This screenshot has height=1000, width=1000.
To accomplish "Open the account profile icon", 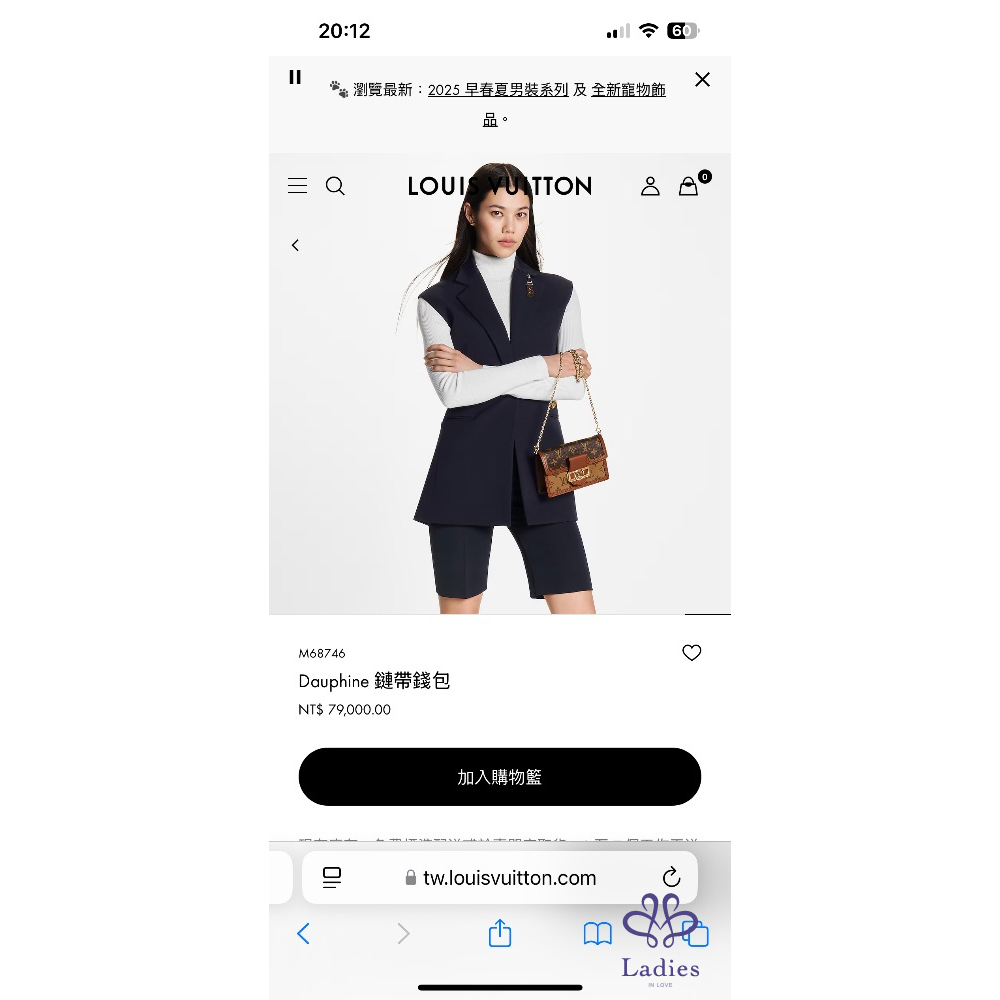I will point(650,186).
